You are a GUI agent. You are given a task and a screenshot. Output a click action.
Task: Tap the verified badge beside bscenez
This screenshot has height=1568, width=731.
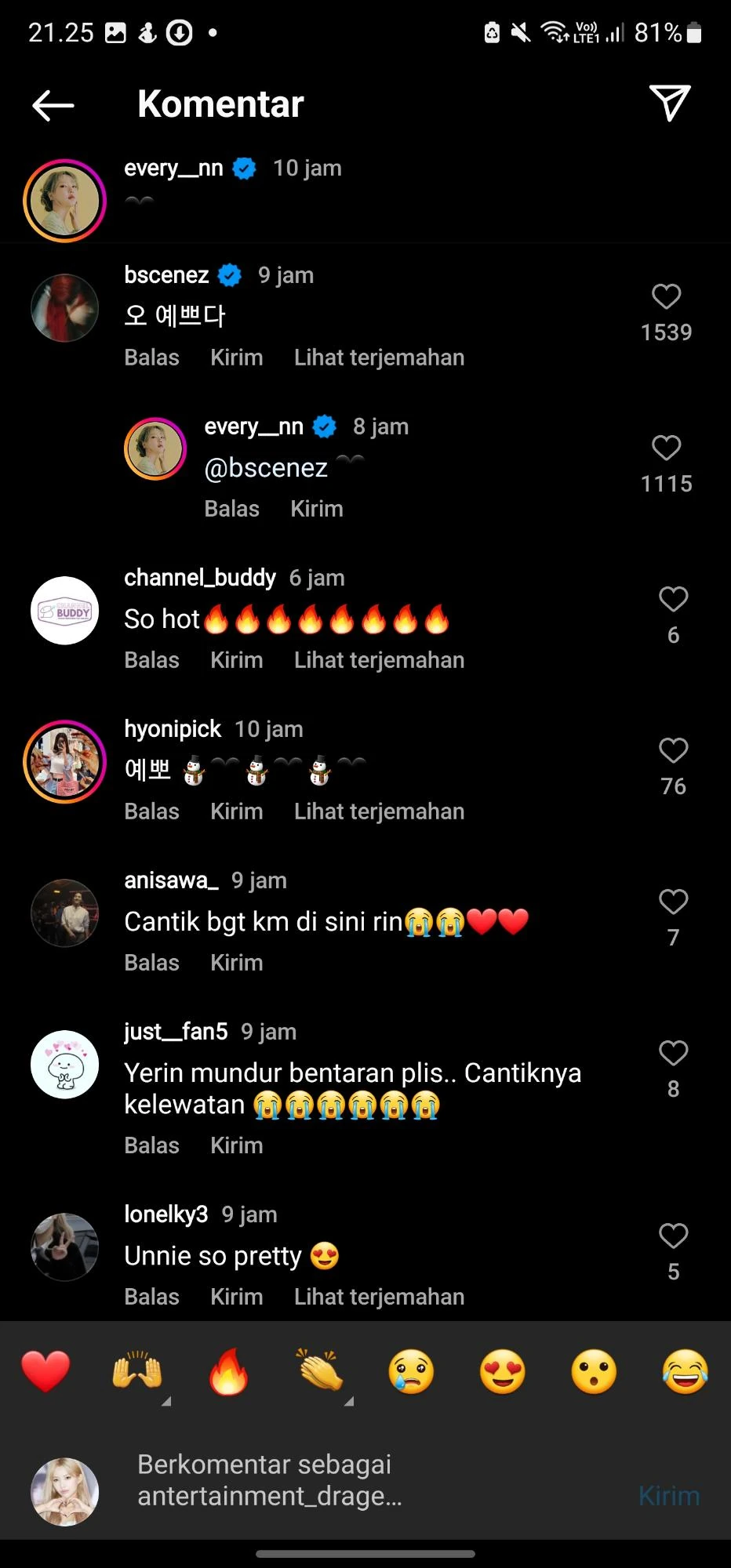[x=229, y=274]
